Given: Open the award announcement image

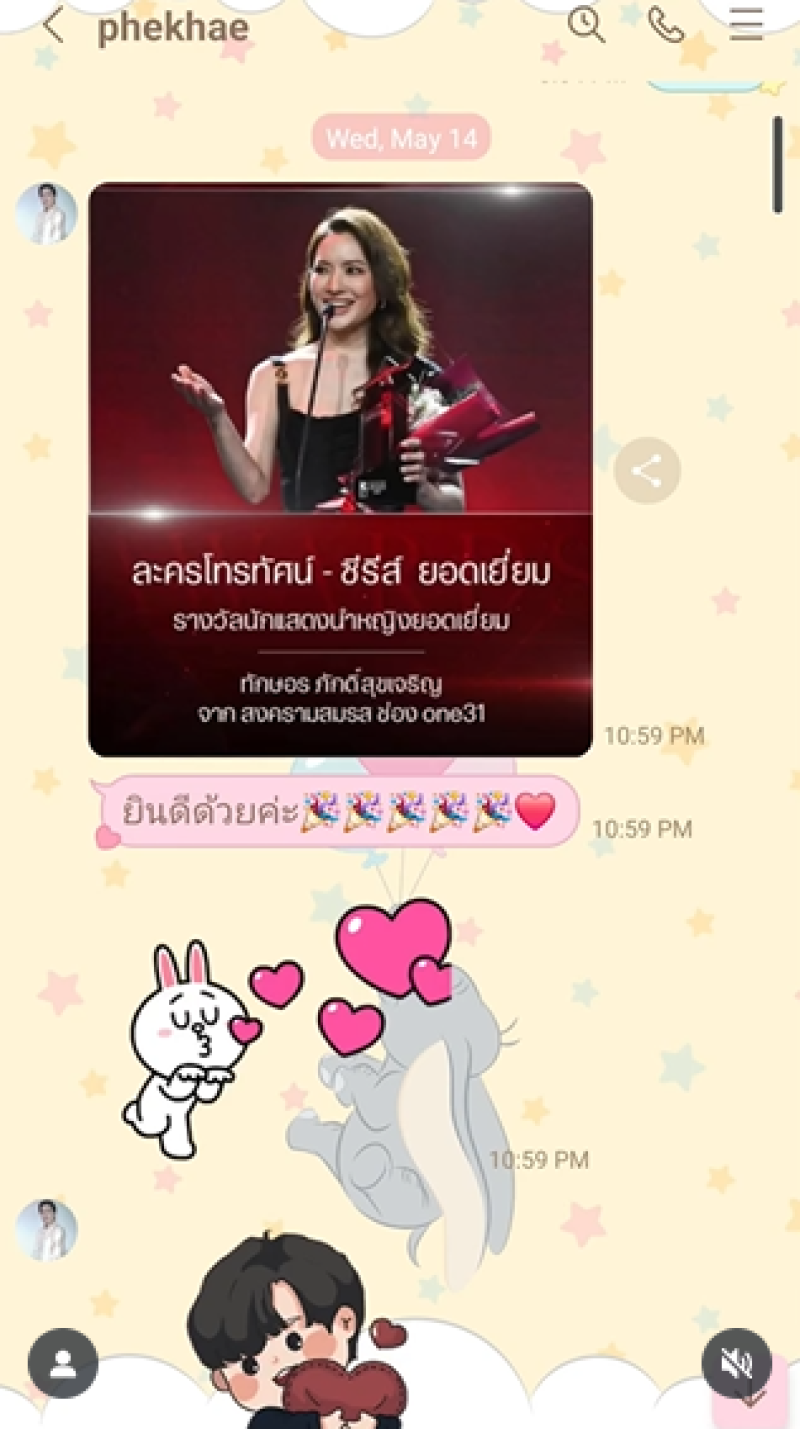Looking at the screenshot, I should tap(340, 468).
